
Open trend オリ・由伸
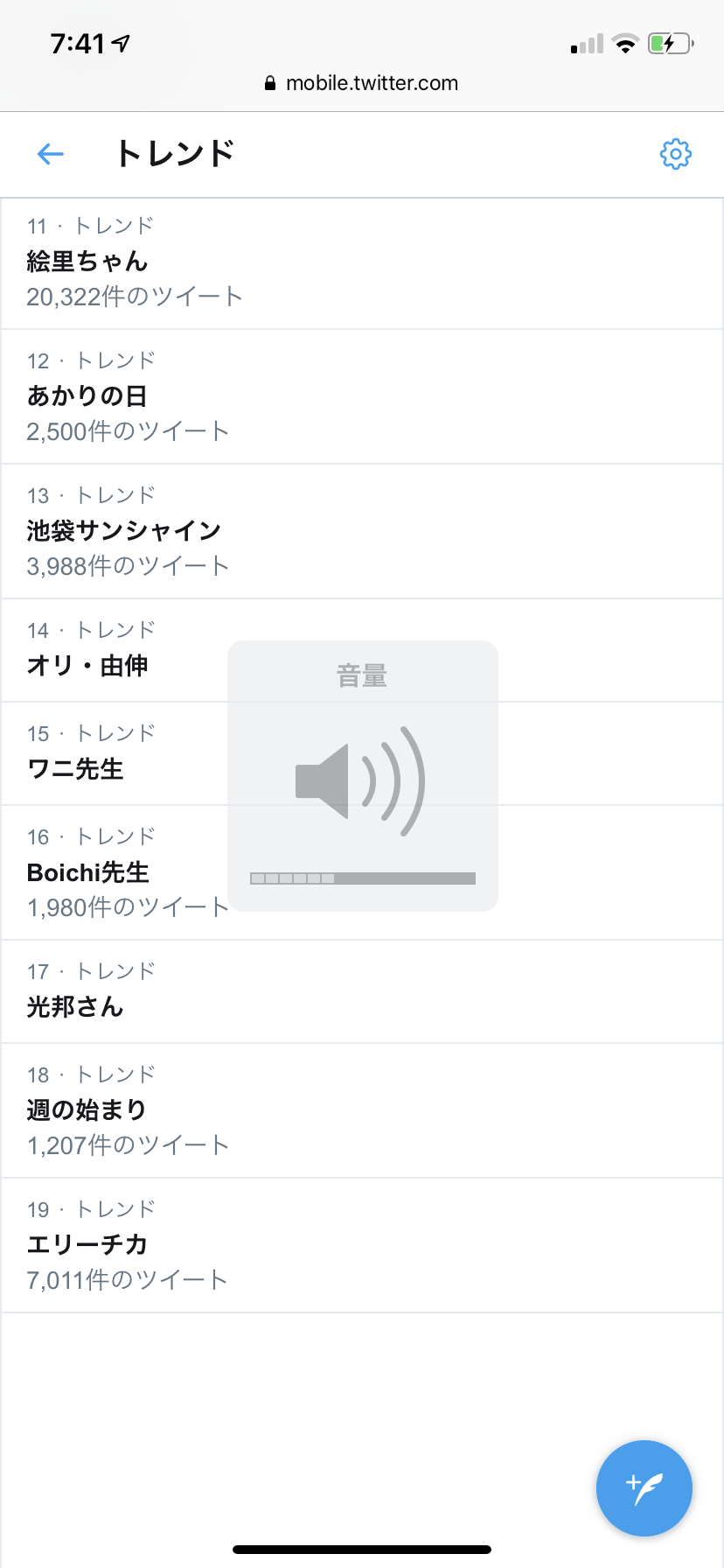pos(87,666)
